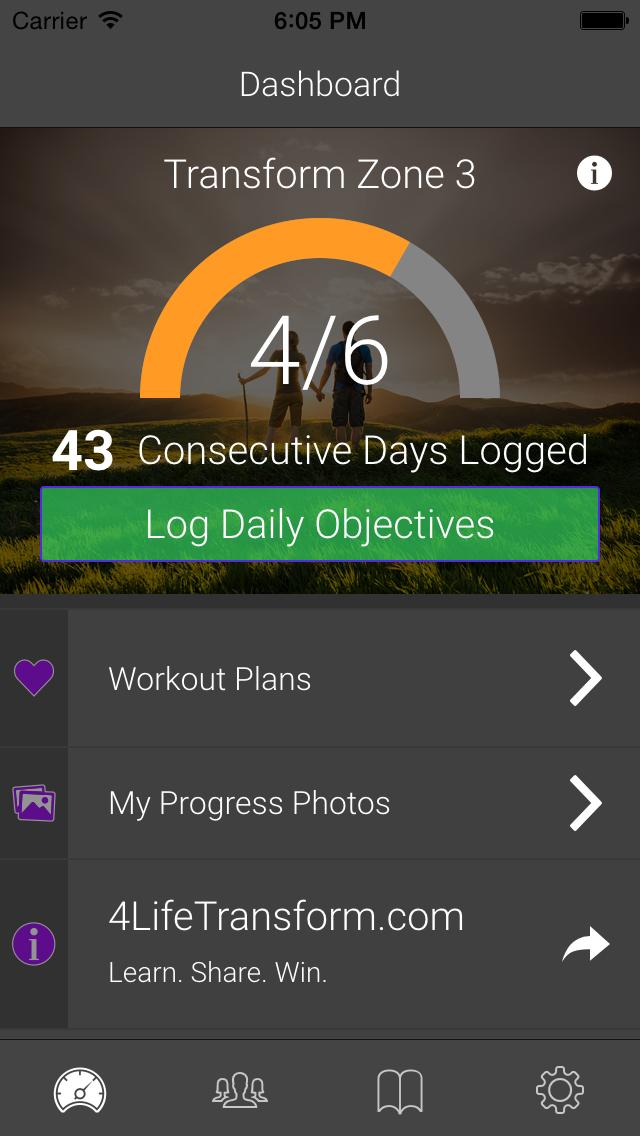
Task: Tap the Log Daily Objectives button
Action: pos(320,524)
